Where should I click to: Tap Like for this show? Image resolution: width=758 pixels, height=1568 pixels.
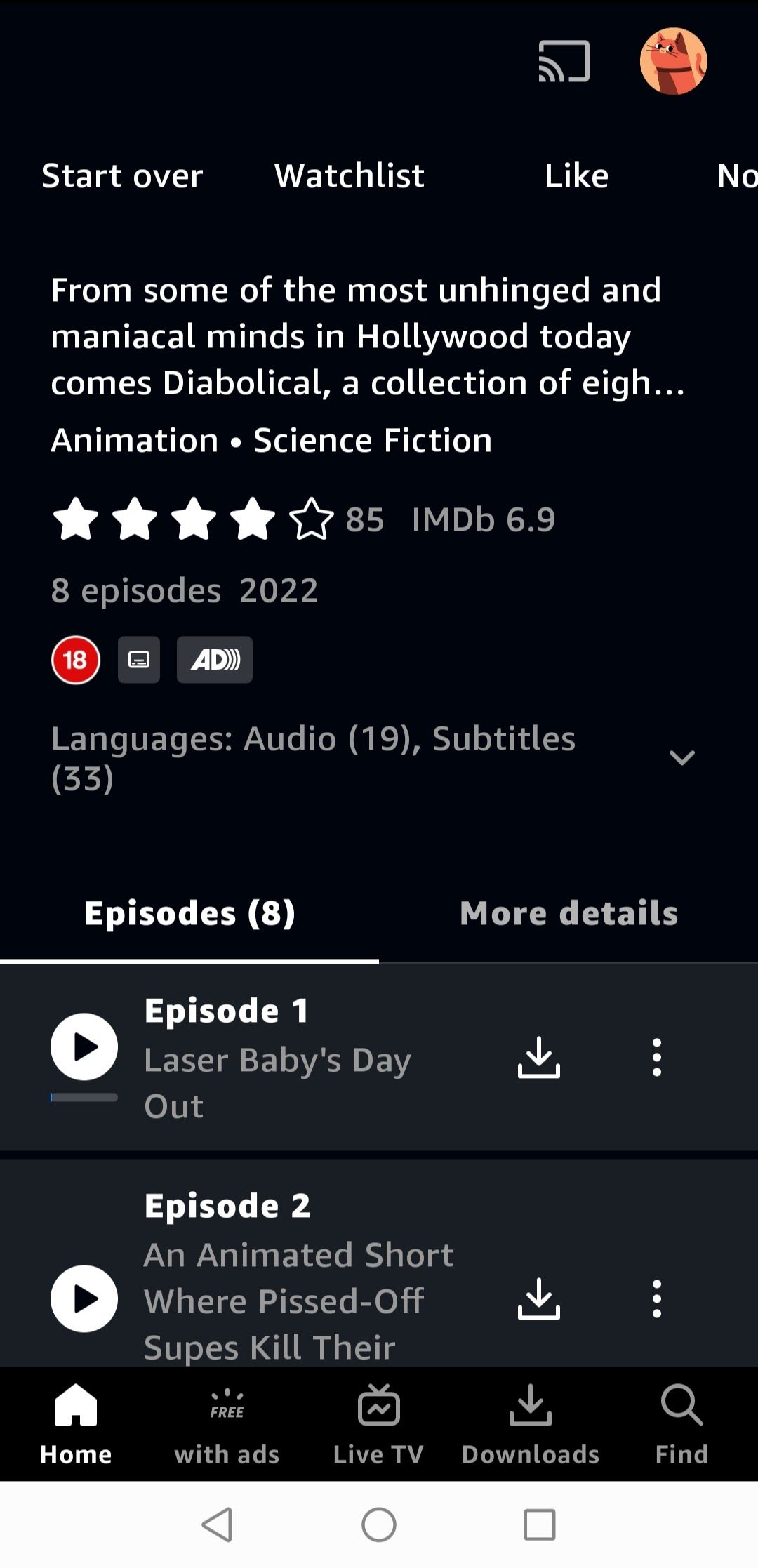tap(576, 175)
